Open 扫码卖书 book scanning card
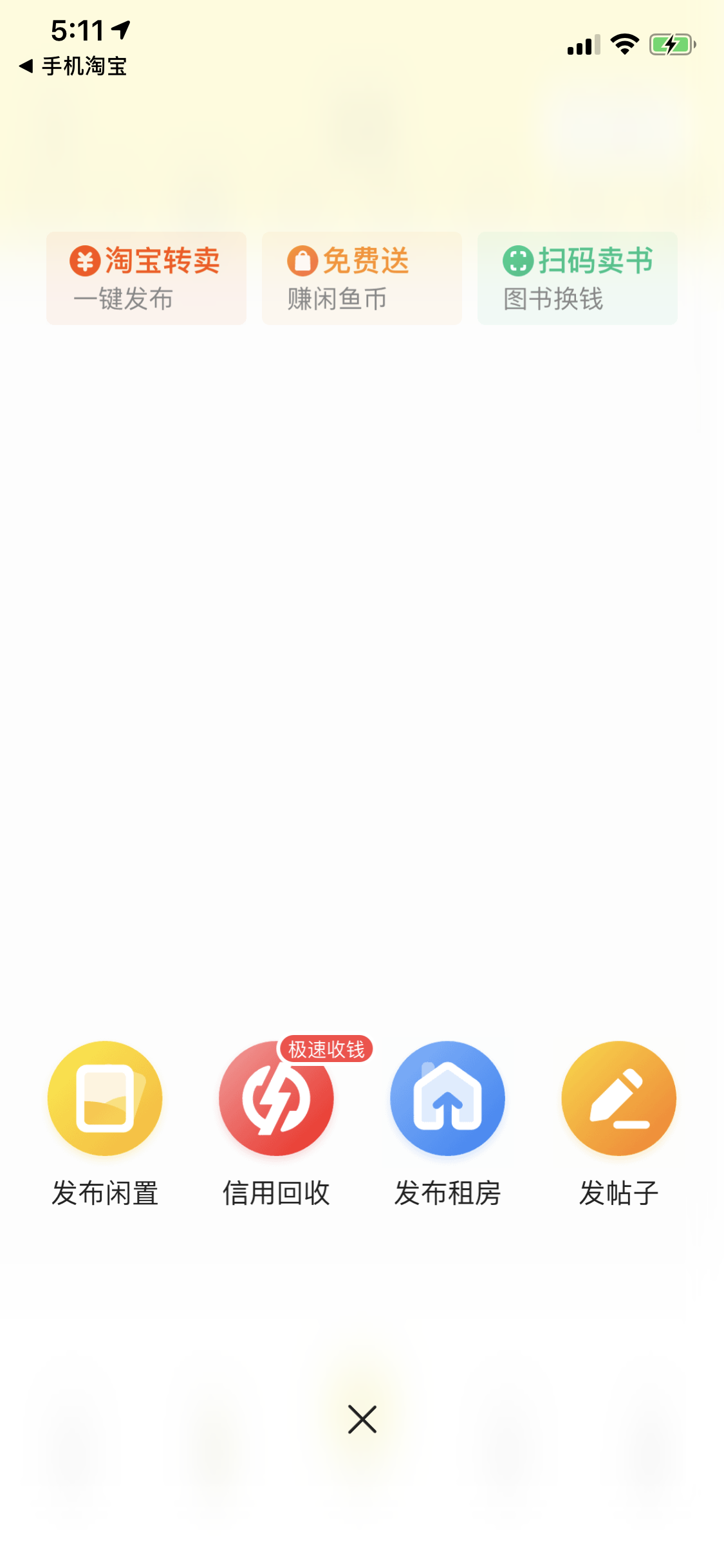The height and width of the screenshot is (1568, 724). click(577, 278)
